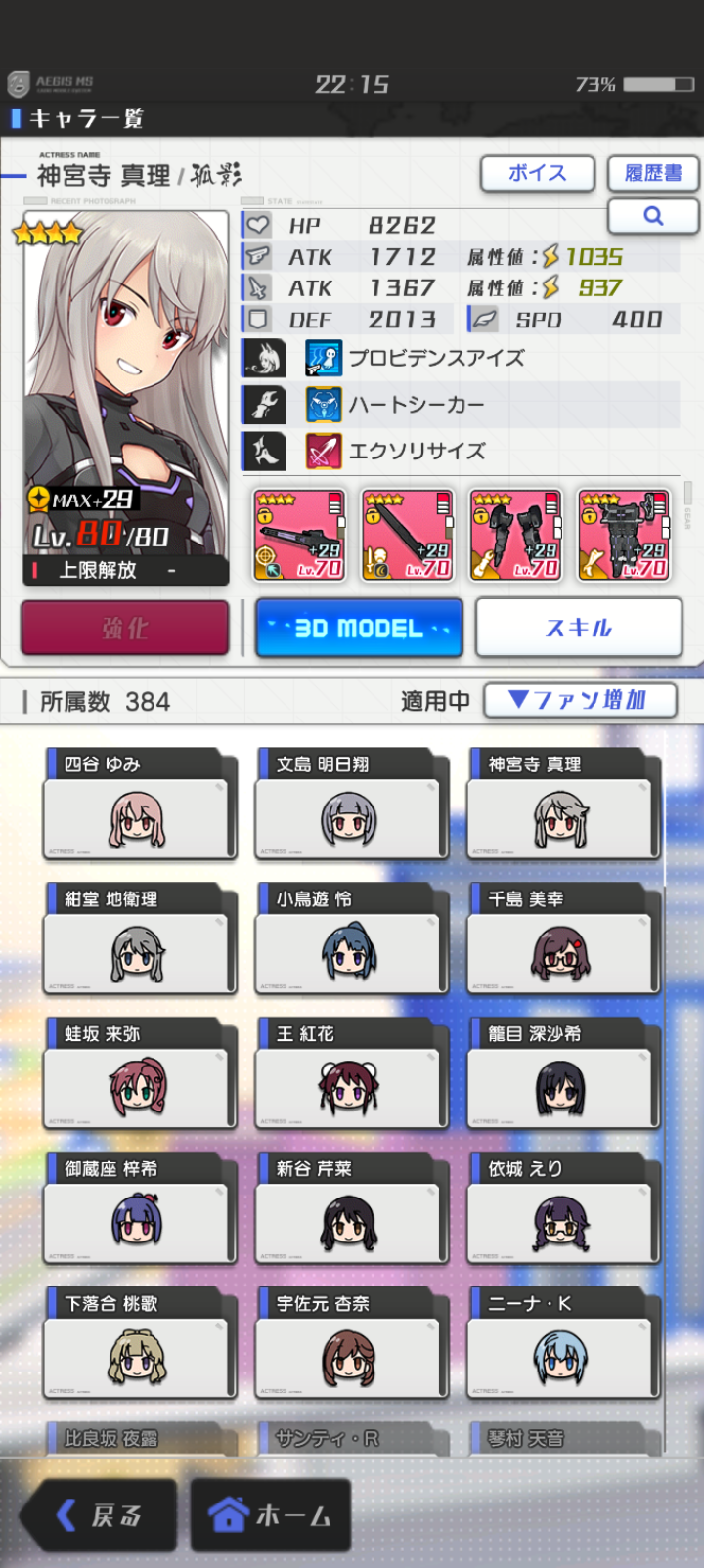
Task: Open the 3D MODEL viewer
Action: coord(358,628)
